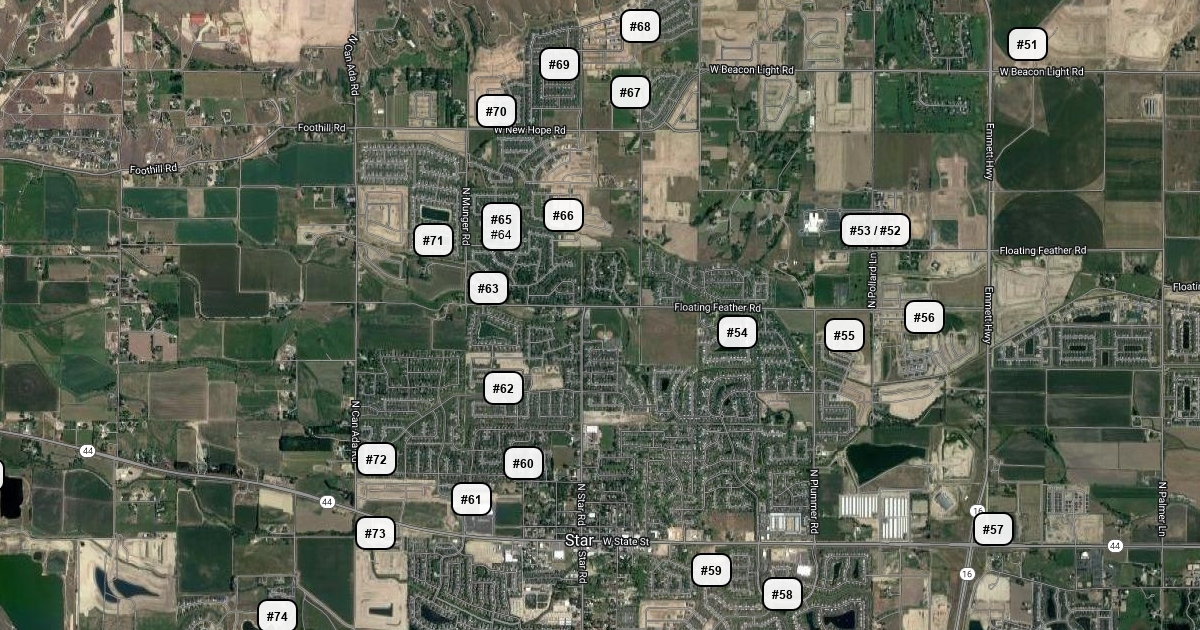Tap map marker #55

point(844,335)
